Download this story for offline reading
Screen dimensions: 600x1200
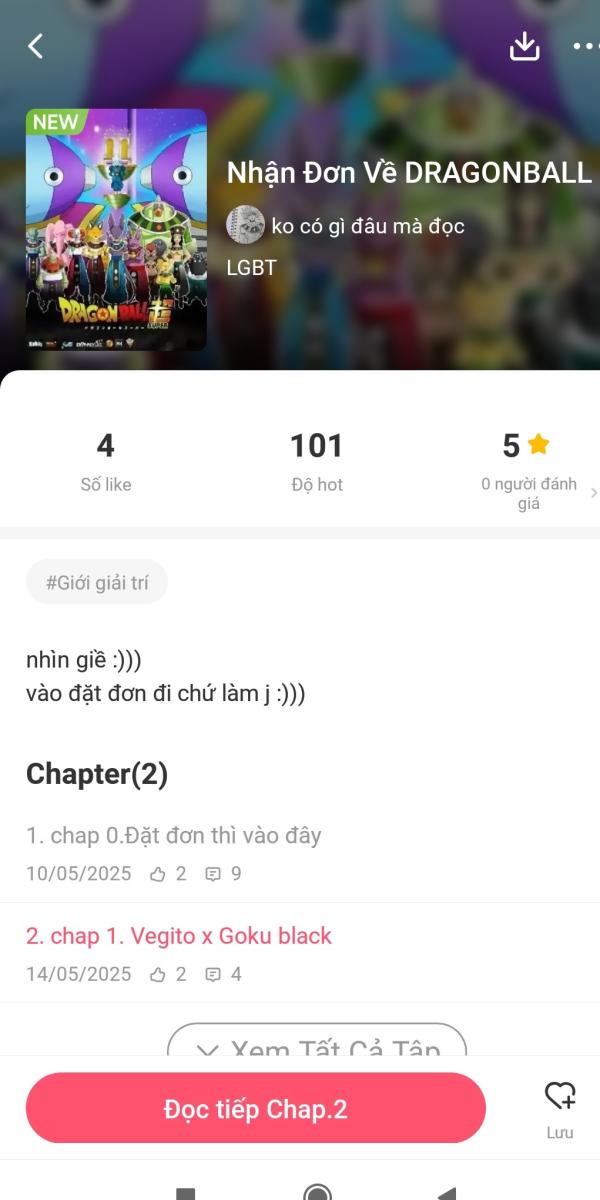pyautogui.click(x=525, y=46)
